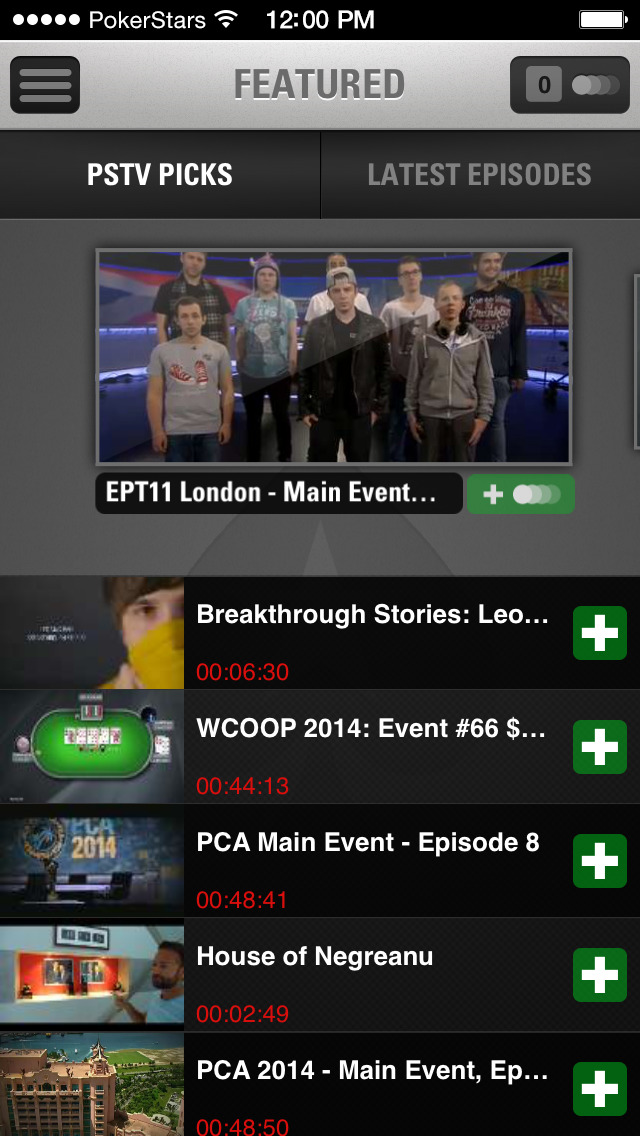Image resolution: width=640 pixels, height=1136 pixels.
Task: Open the EPT11 London Main Event featured video
Action: (x=334, y=357)
